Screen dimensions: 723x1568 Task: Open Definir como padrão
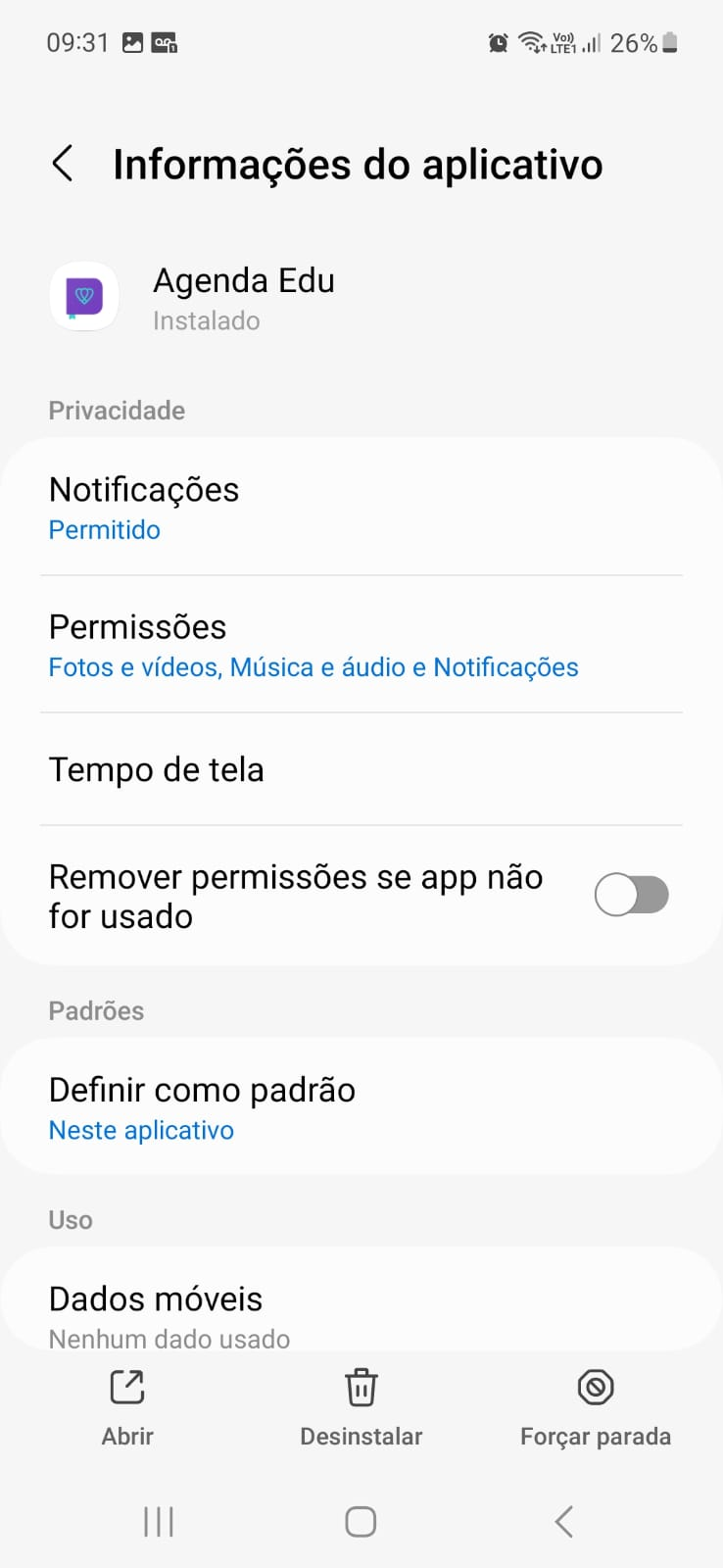[x=361, y=1107]
